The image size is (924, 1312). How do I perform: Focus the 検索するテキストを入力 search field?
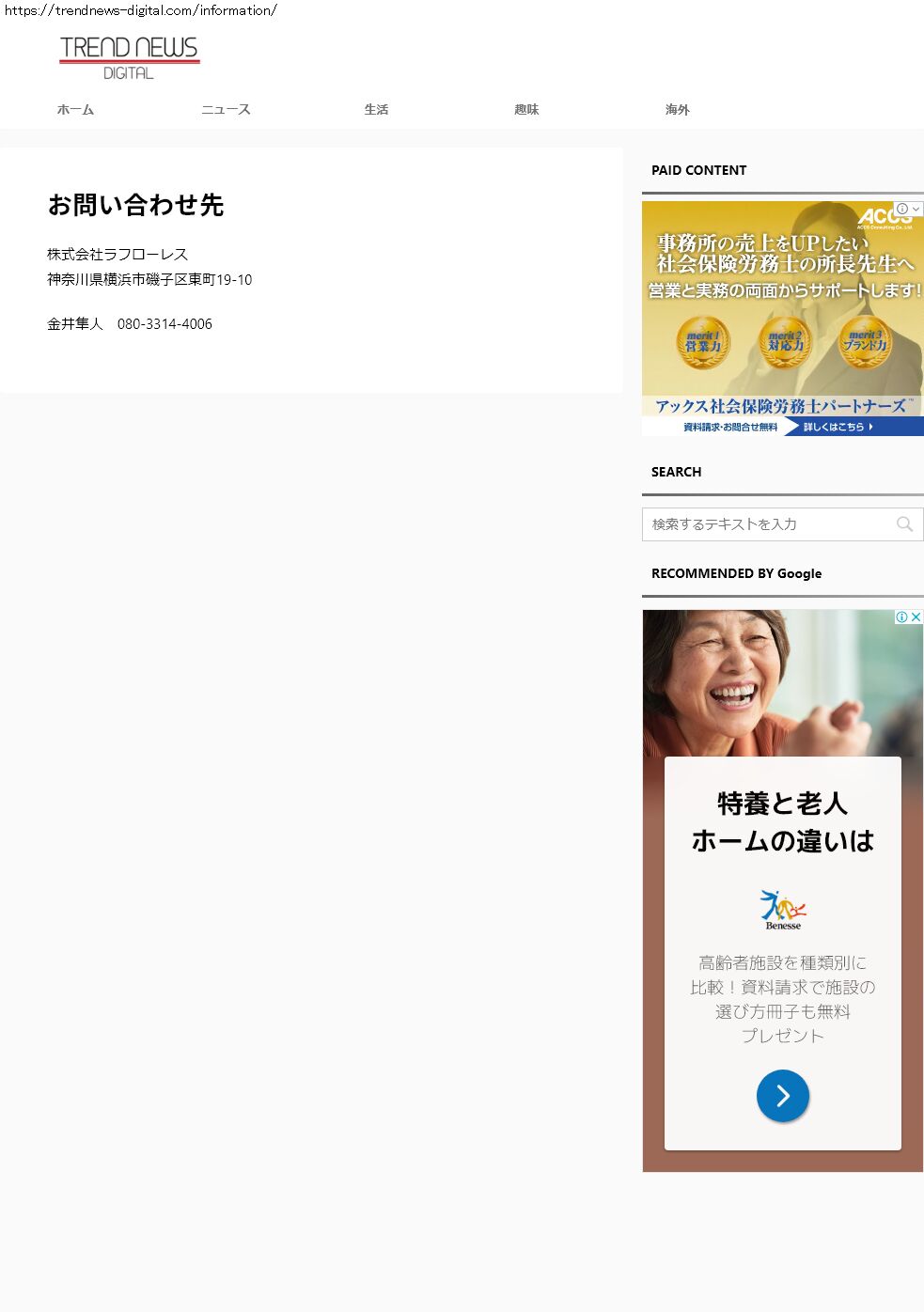tap(765, 524)
